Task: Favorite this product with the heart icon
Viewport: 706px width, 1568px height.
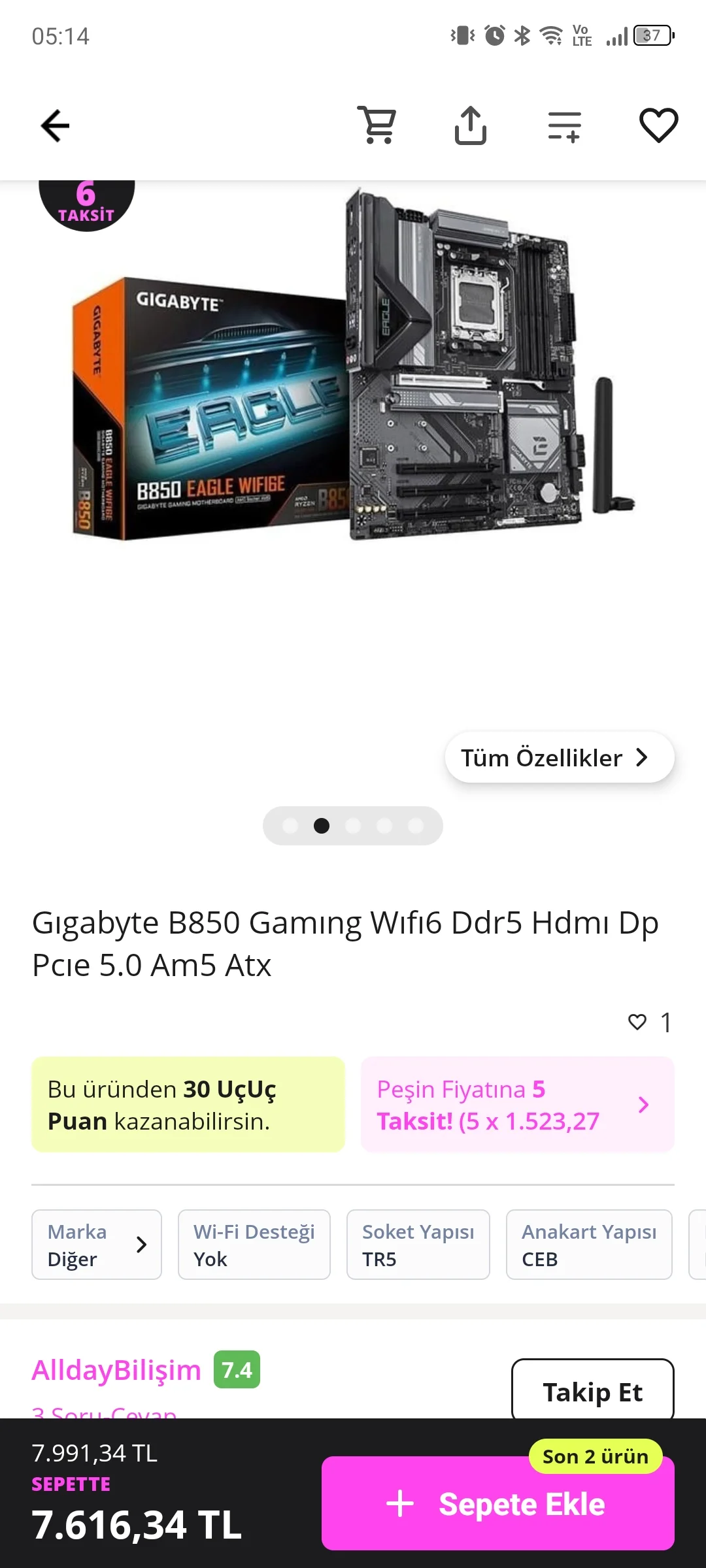Action: coord(658,125)
